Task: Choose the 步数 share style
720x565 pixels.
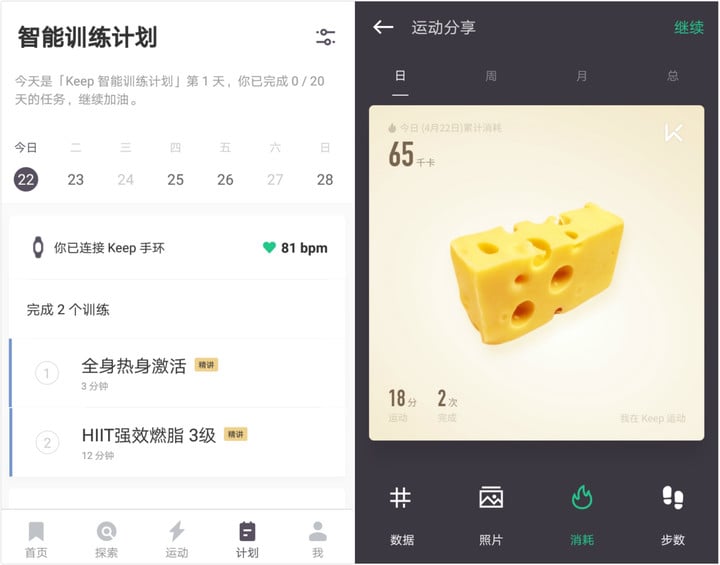Action: tap(673, 513)
